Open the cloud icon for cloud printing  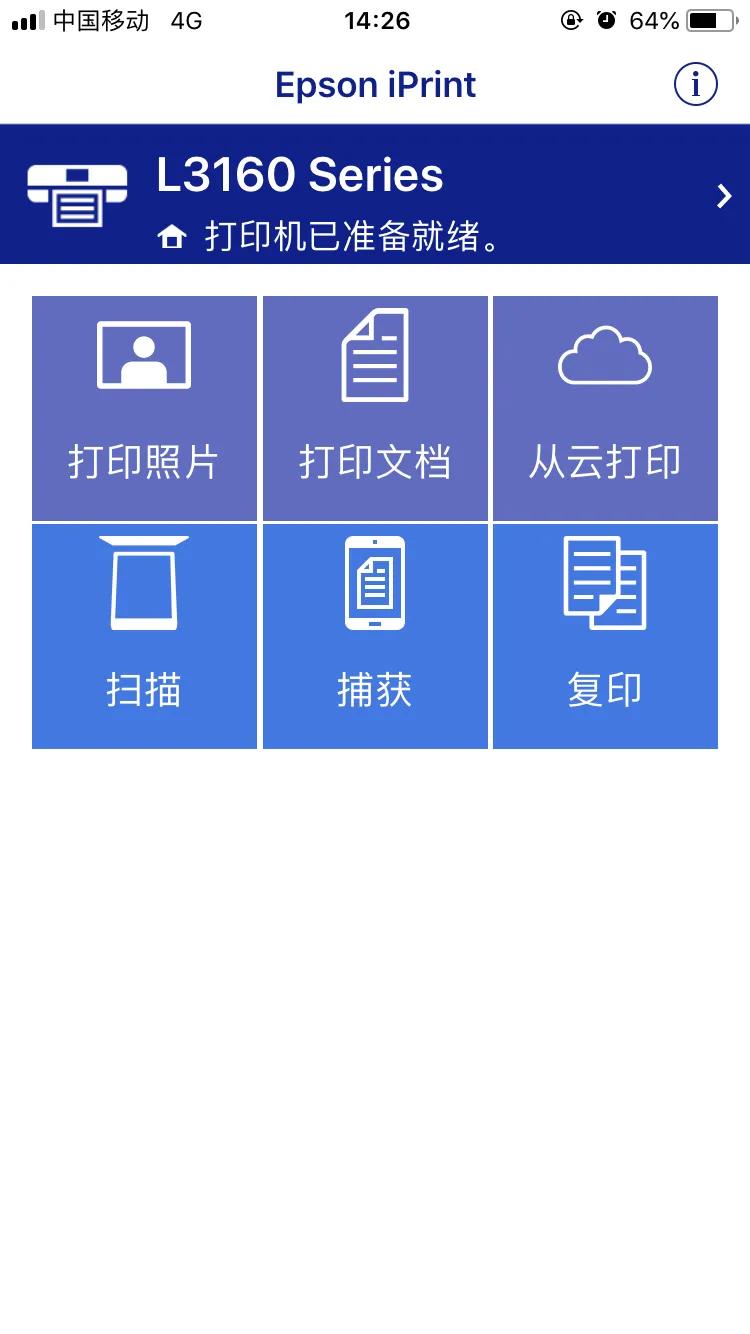tap(605, 352)
